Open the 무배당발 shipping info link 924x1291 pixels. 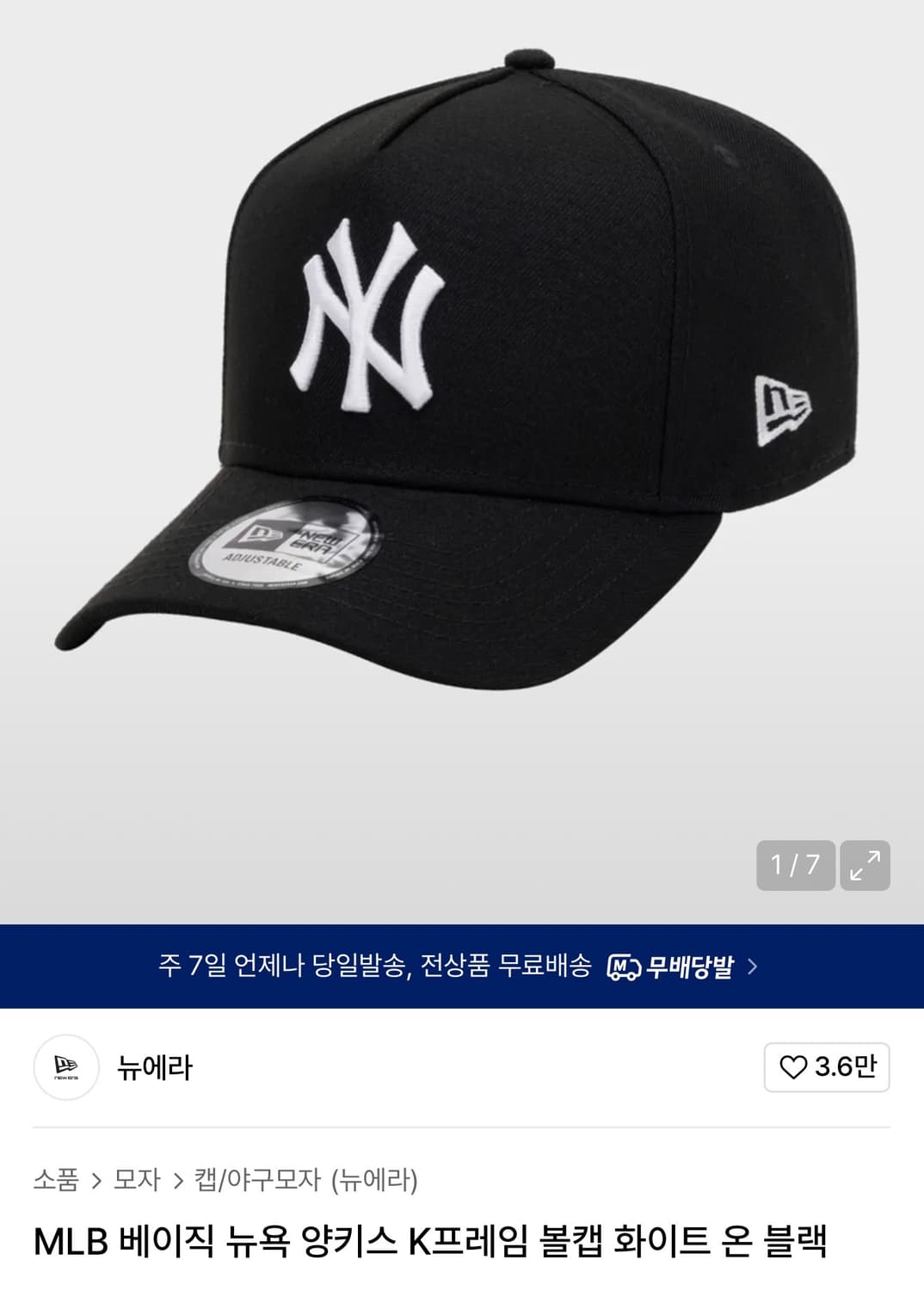pos(680,968)
